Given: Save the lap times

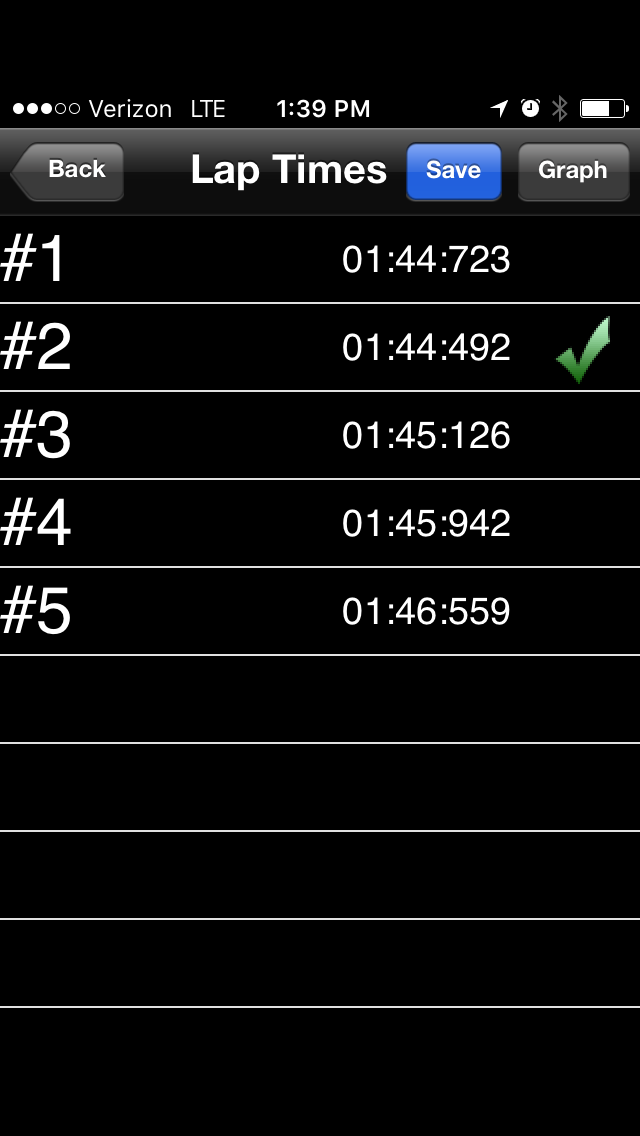Looking at the screenshot, I should coord(454,171).
